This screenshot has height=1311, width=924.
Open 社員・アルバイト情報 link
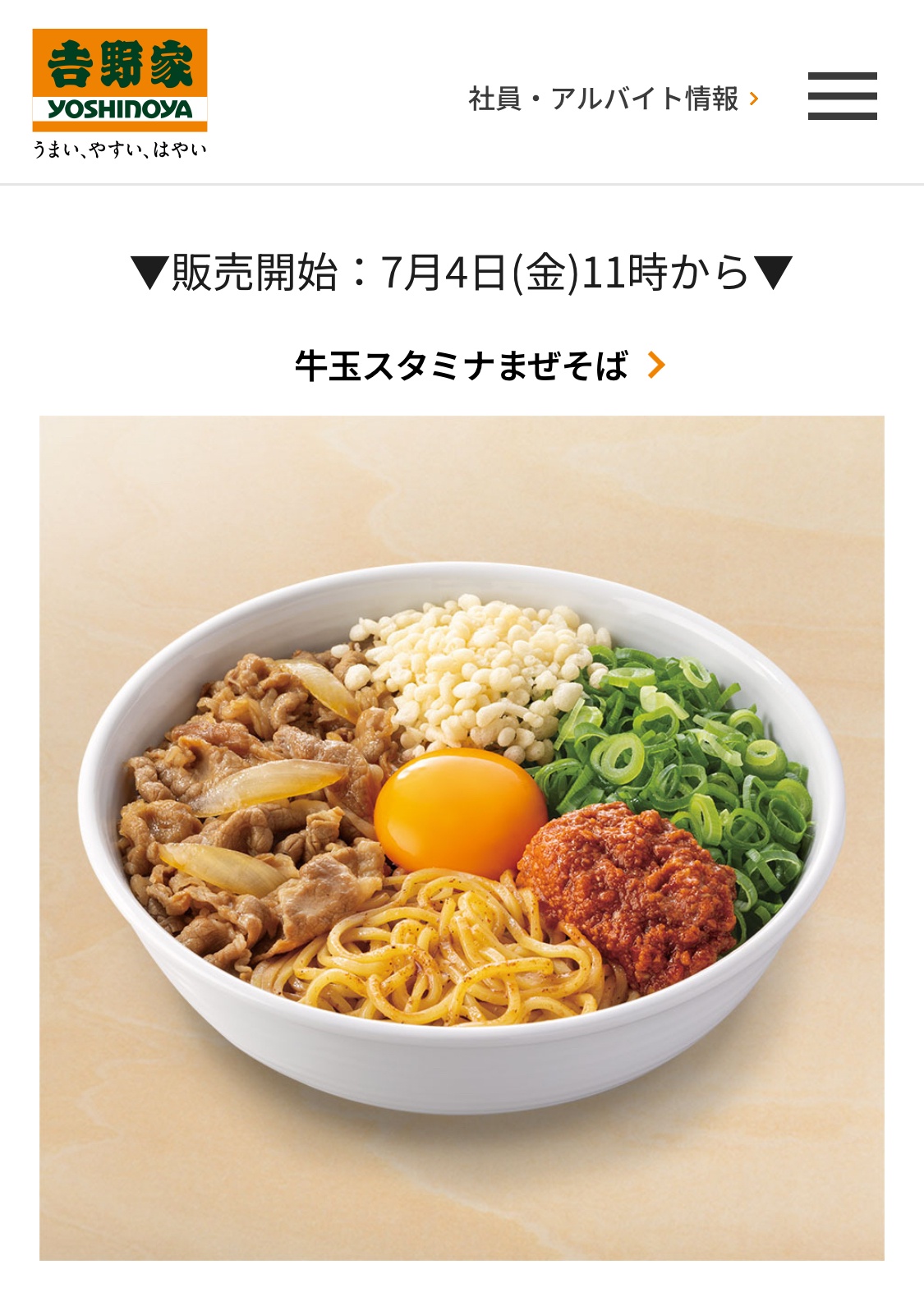612,99
